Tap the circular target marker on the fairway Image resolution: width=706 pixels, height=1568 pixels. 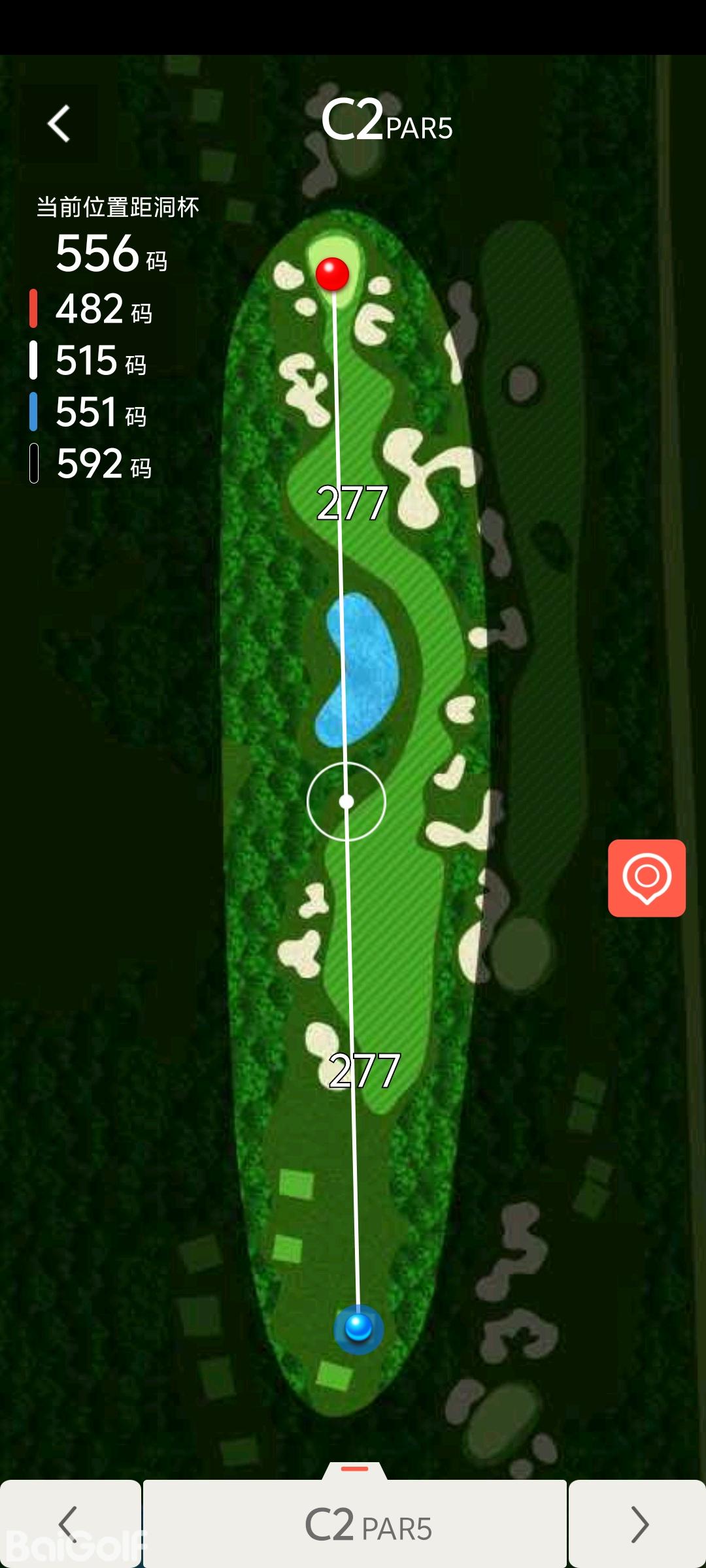click(x=346, y=801)
